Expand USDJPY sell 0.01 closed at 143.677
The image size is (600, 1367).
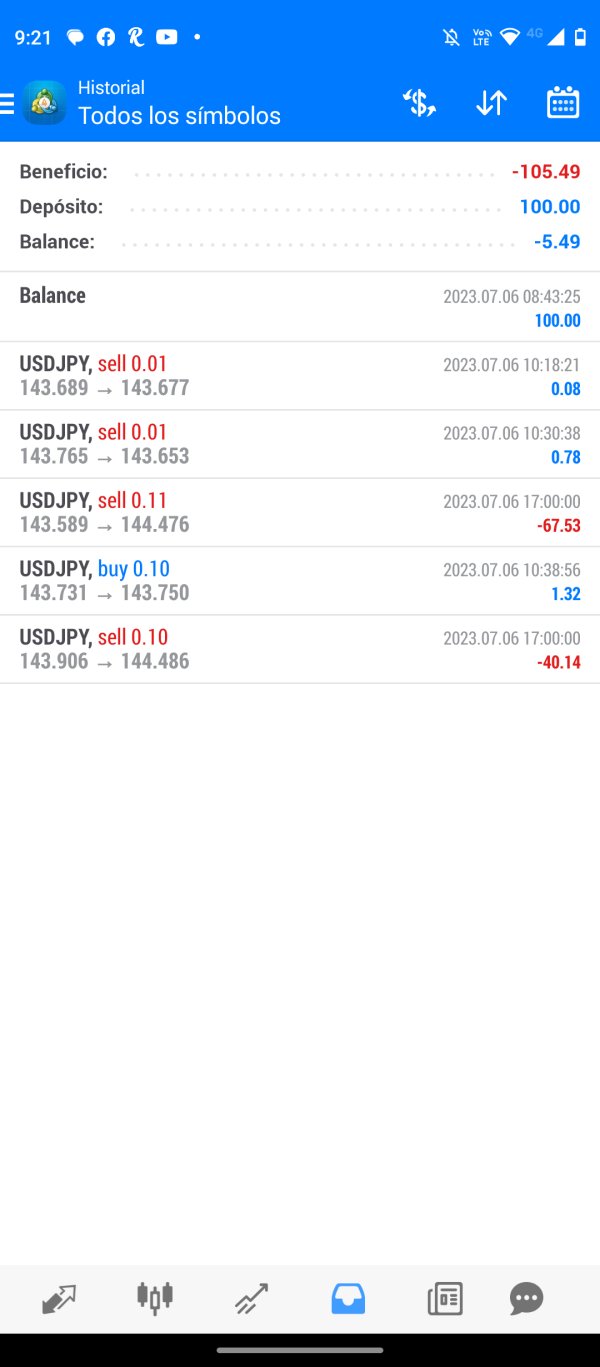pos(300,376)
